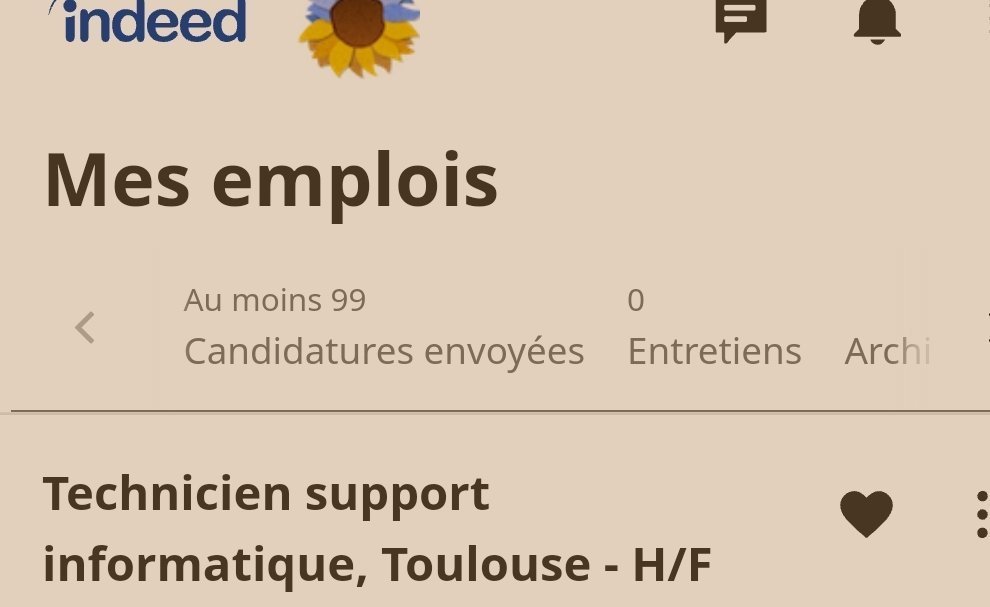This screenshot has height=607, width=990.
Task: Open the messages icon
Action: (741, 19)
